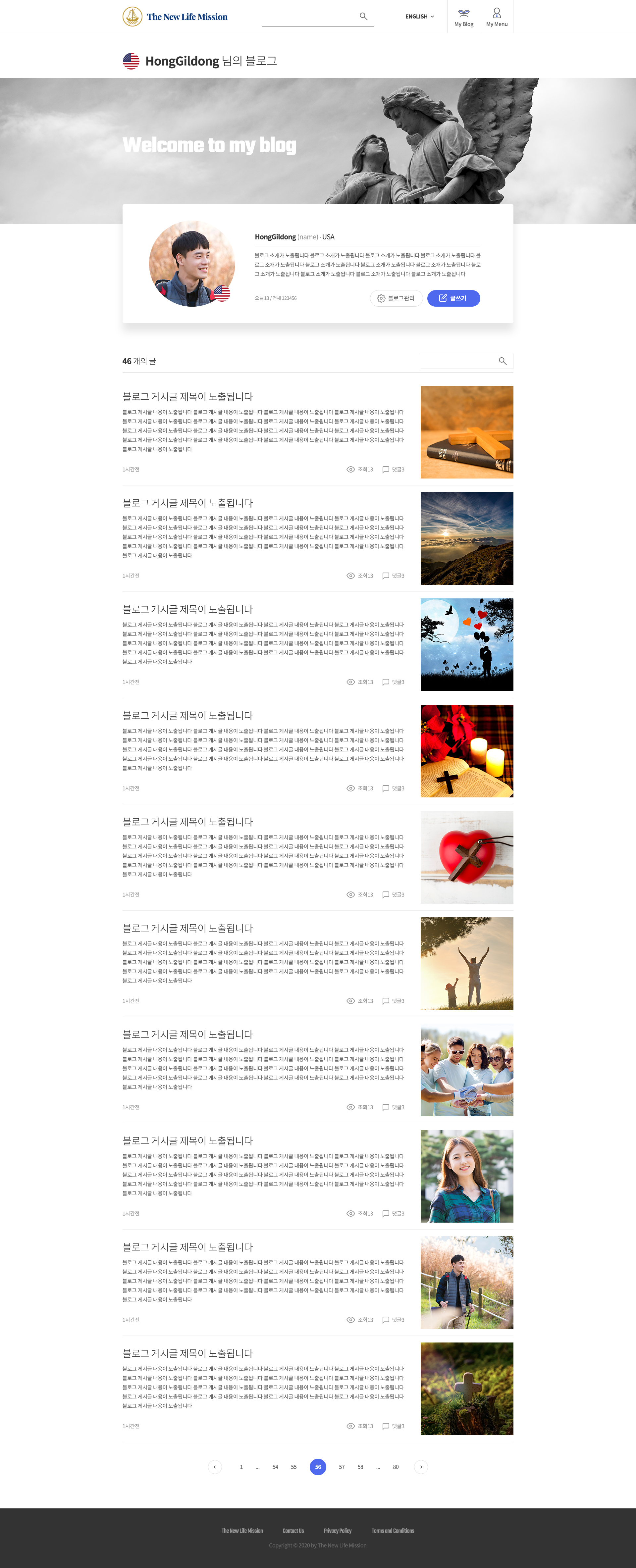
Task: Focus the blog post search field
Action: tap(458, 361)
